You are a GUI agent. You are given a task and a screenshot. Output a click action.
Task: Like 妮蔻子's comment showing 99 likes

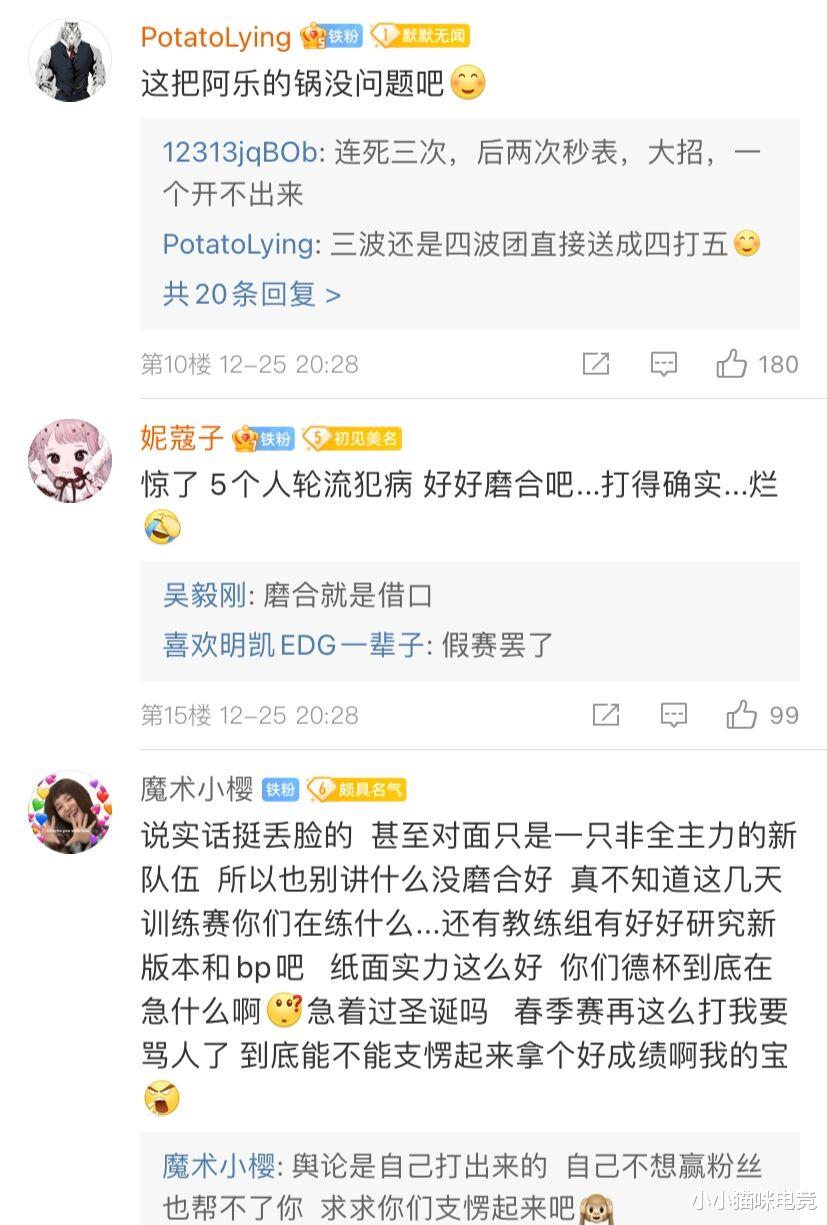pos(744,715)
